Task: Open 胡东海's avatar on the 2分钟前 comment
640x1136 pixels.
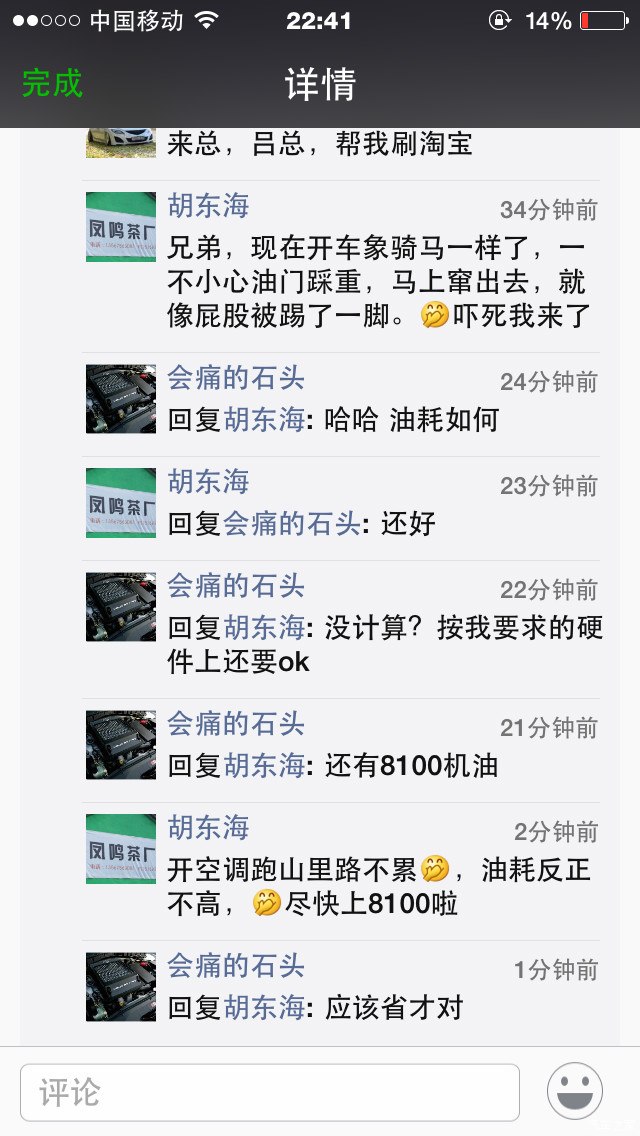Action: tap(121, 849)
